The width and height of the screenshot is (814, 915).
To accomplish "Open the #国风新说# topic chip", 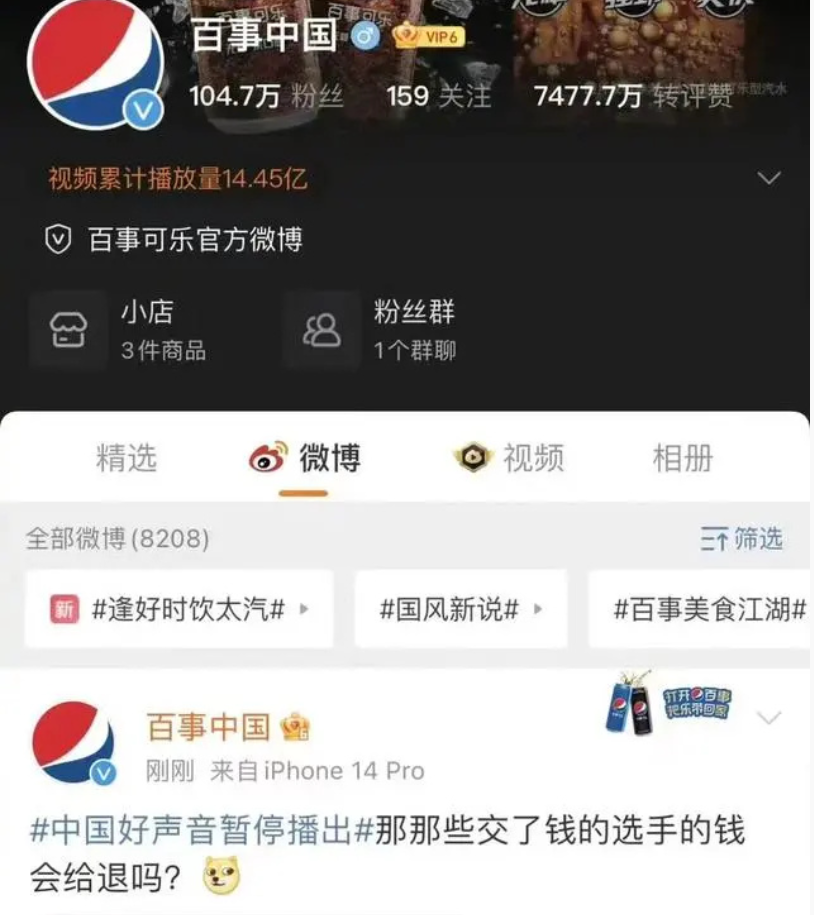I will (x=460, y=609).
